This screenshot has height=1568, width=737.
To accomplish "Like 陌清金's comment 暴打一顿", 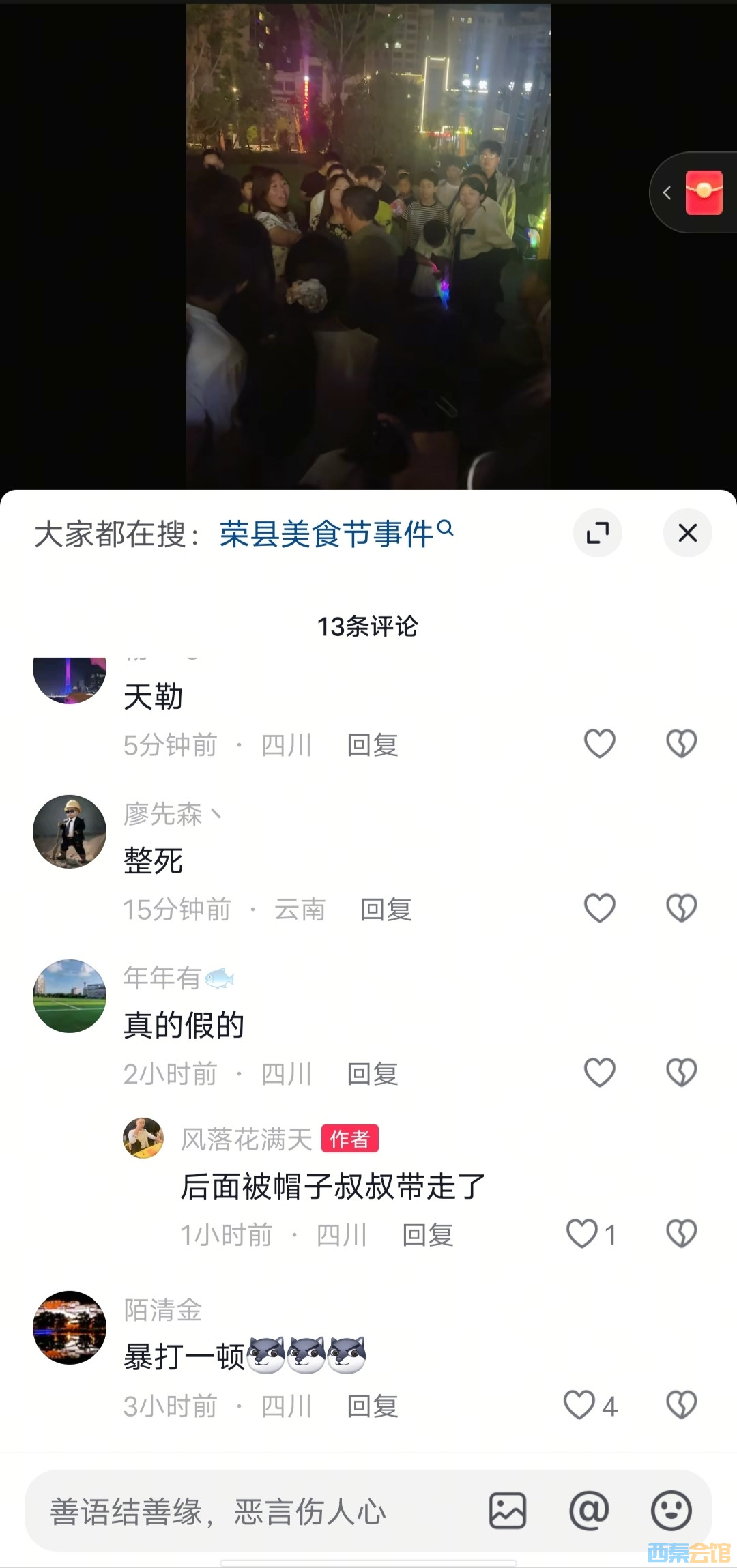I will click(x=579, y=1406).
